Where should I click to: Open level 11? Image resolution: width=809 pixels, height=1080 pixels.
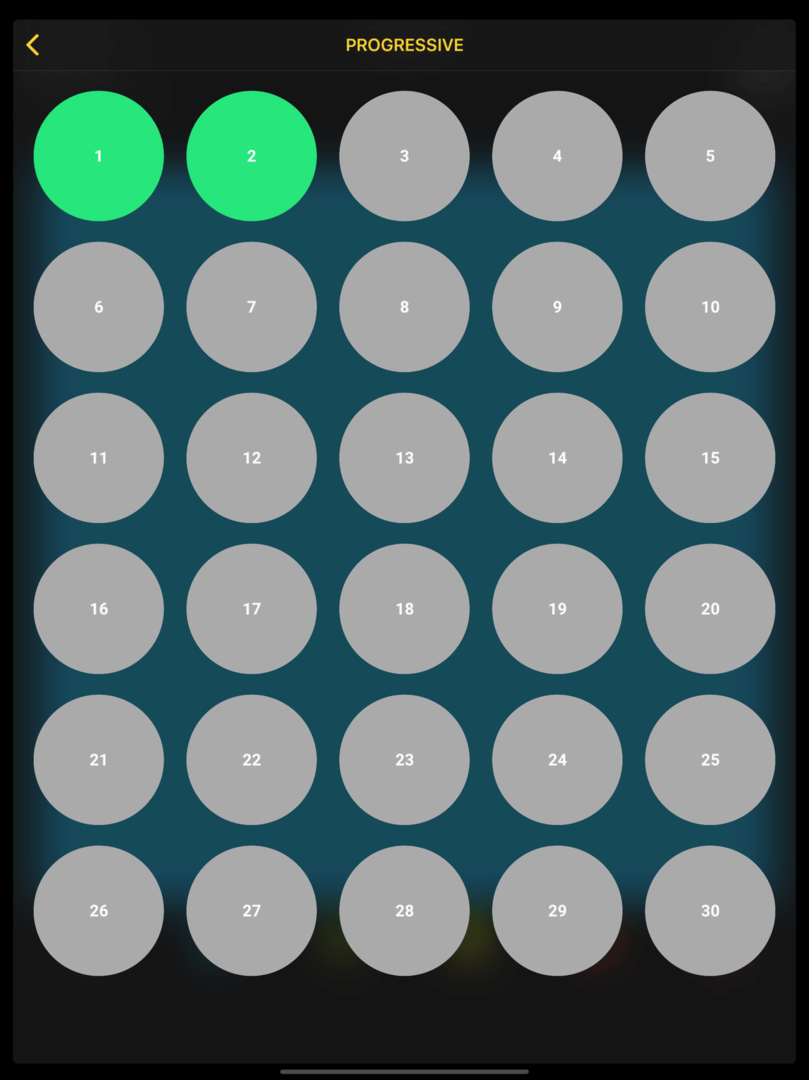point(99,458)
